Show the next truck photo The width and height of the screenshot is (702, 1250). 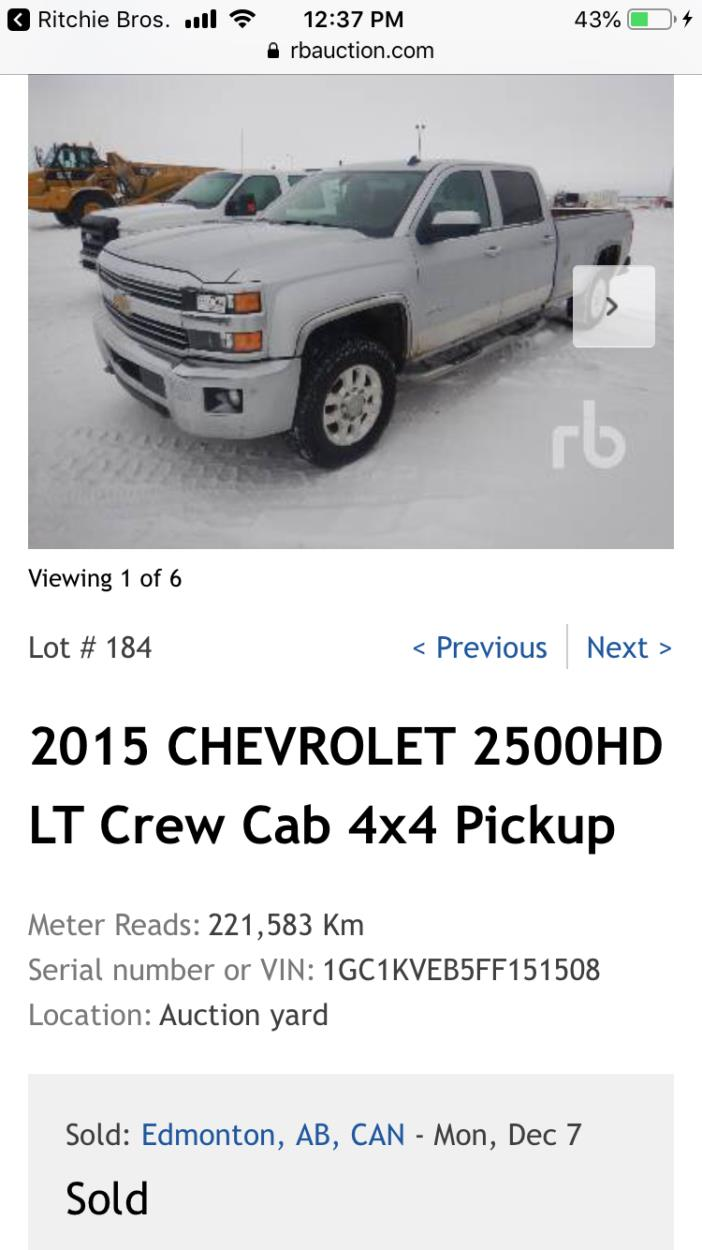[x=613, y=307]
